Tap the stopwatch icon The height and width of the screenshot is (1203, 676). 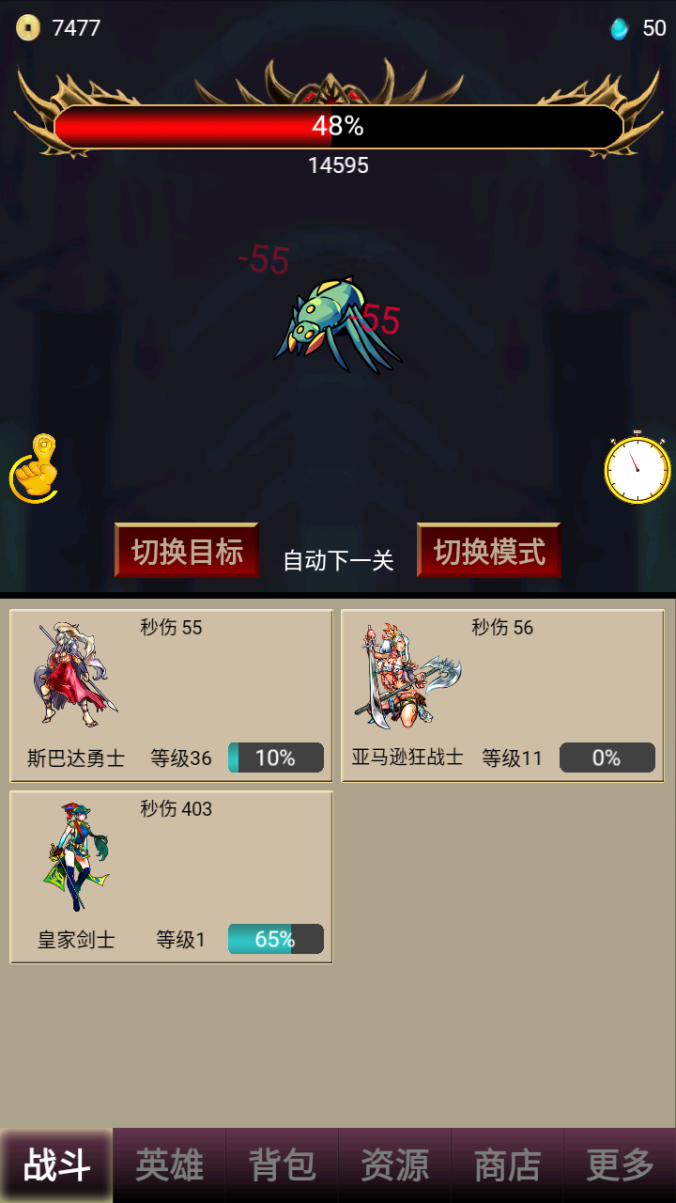pos(637,467)
